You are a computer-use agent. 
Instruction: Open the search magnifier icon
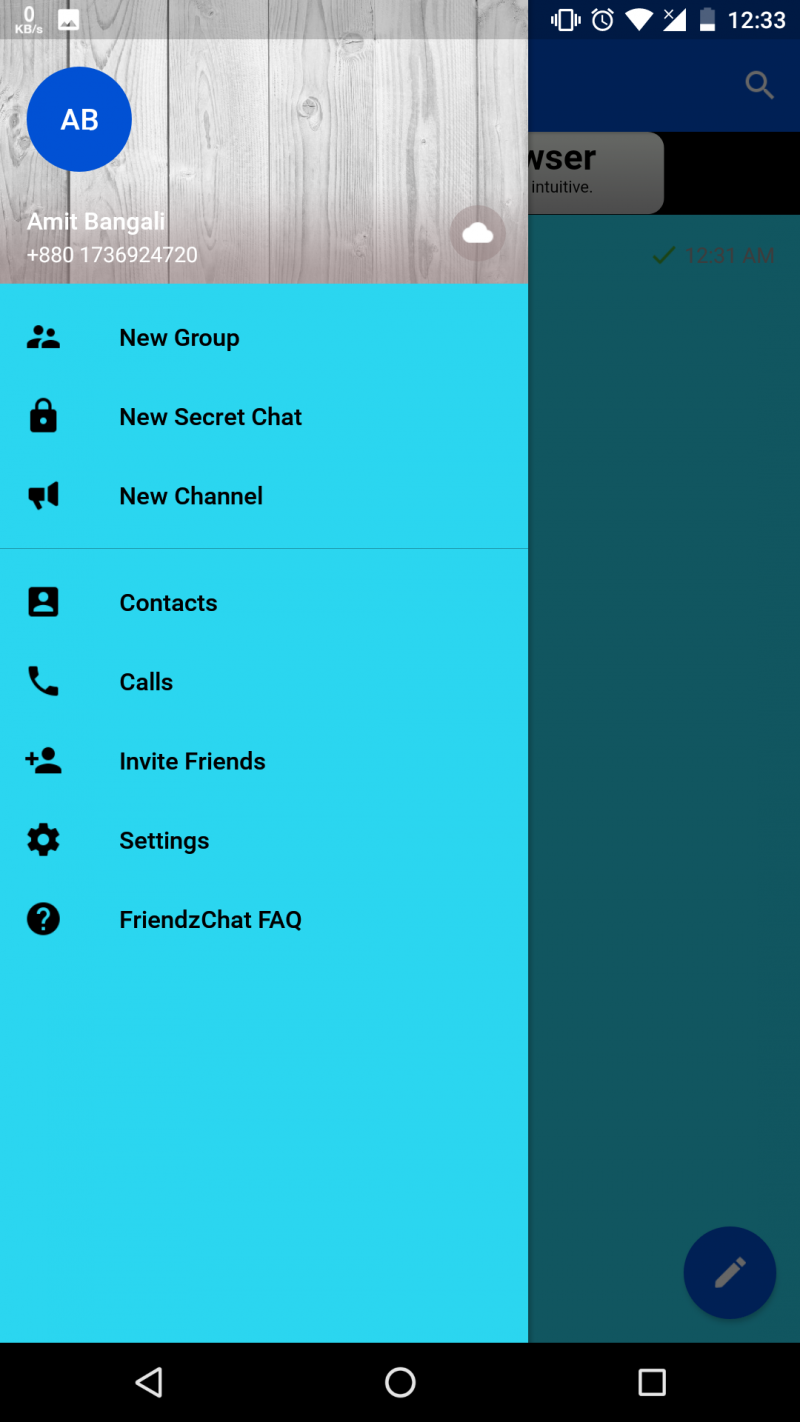(760, 86)
